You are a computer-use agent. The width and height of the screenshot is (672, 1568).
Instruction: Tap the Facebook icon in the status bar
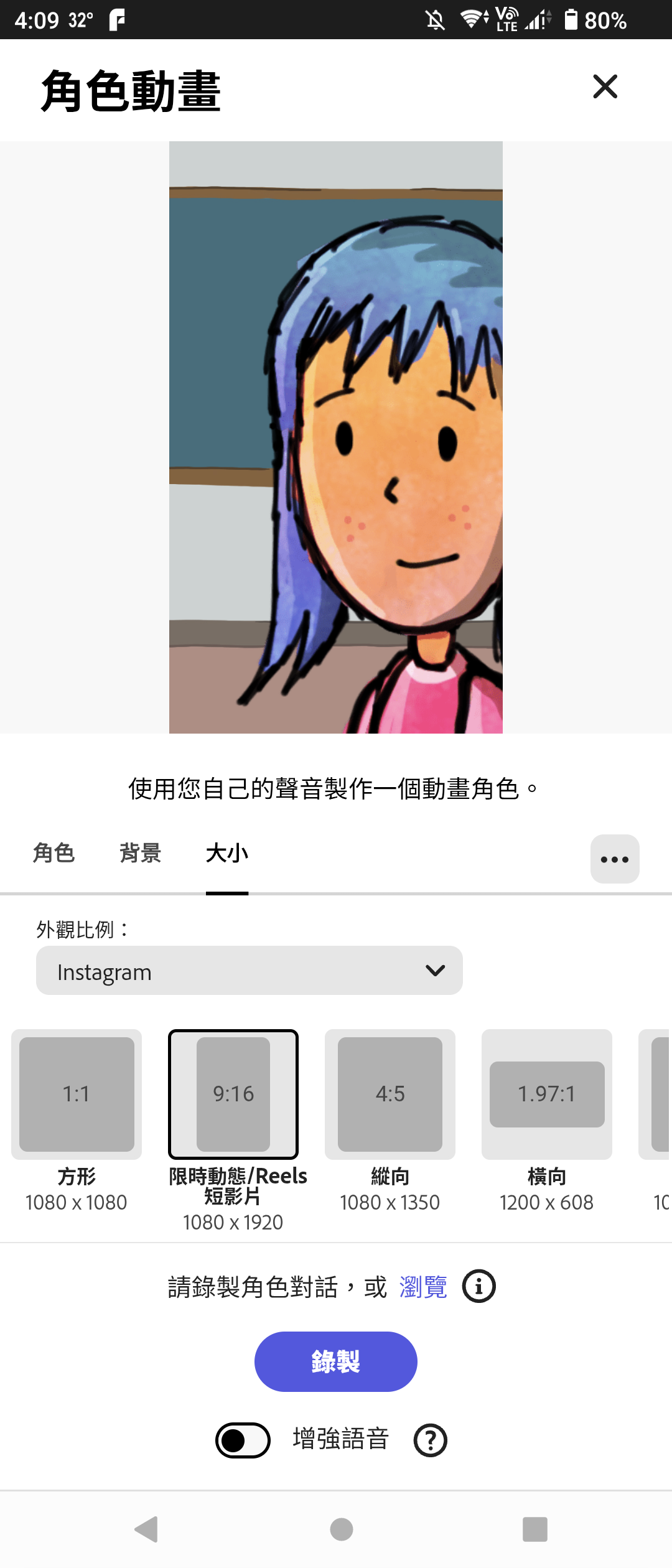(116, 19)
